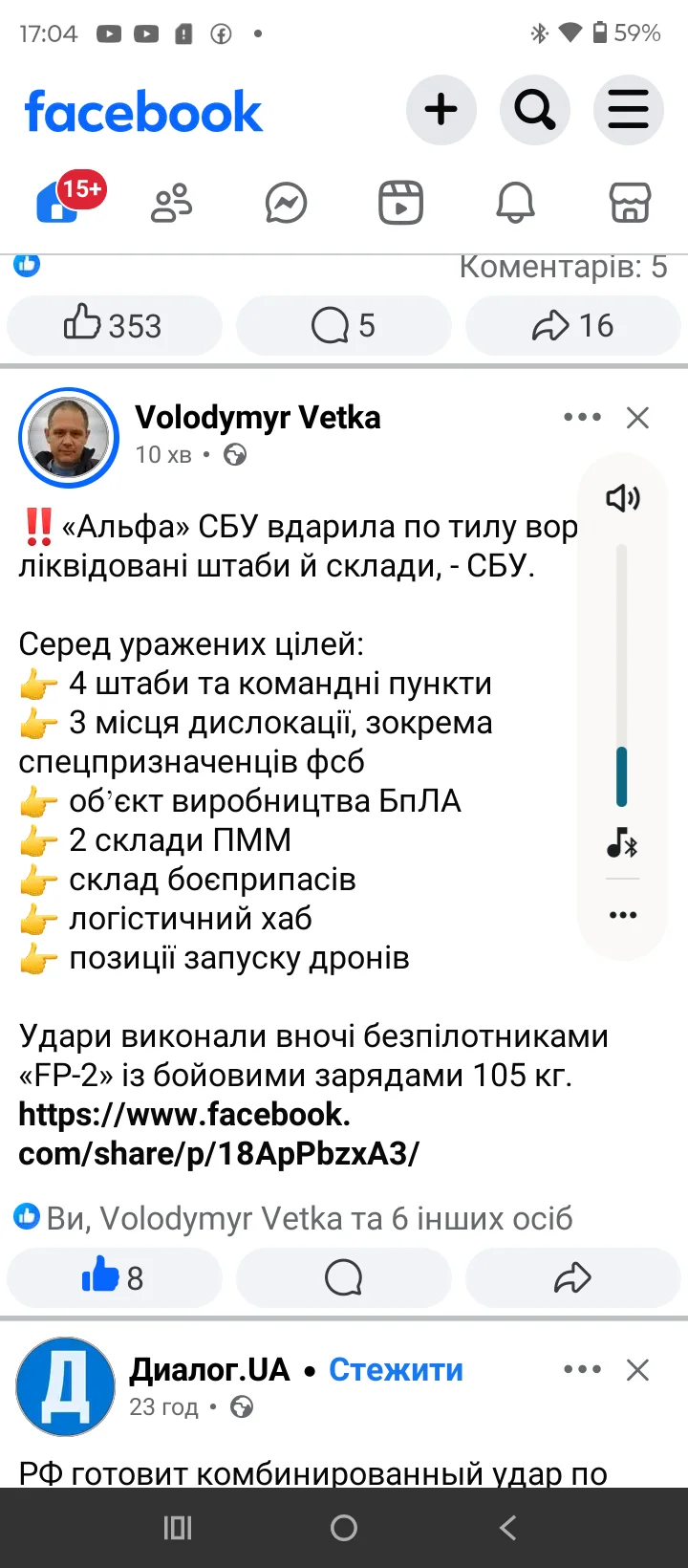Share Volodymyr Vetka's post
The width and height of the screenshot is (688, 1568).
pyautogui.click(x=572, y=1277)
